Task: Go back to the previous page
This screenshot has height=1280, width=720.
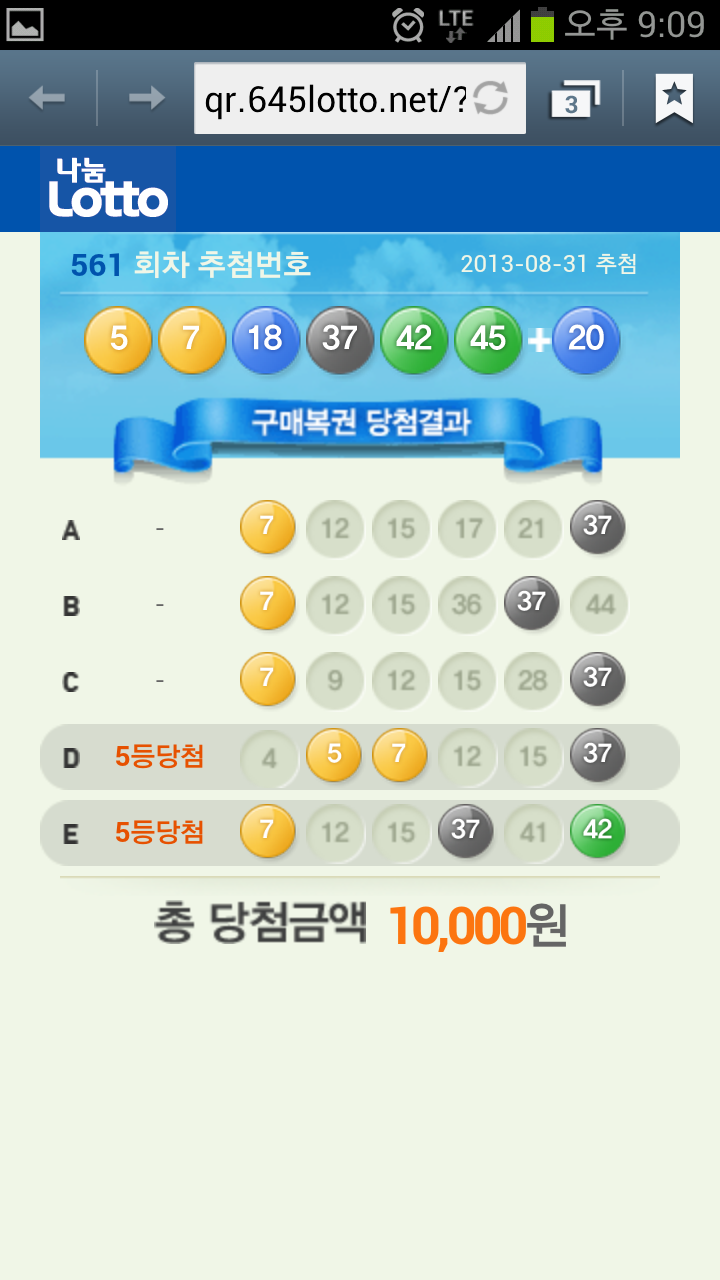Action: coord(47,98)
